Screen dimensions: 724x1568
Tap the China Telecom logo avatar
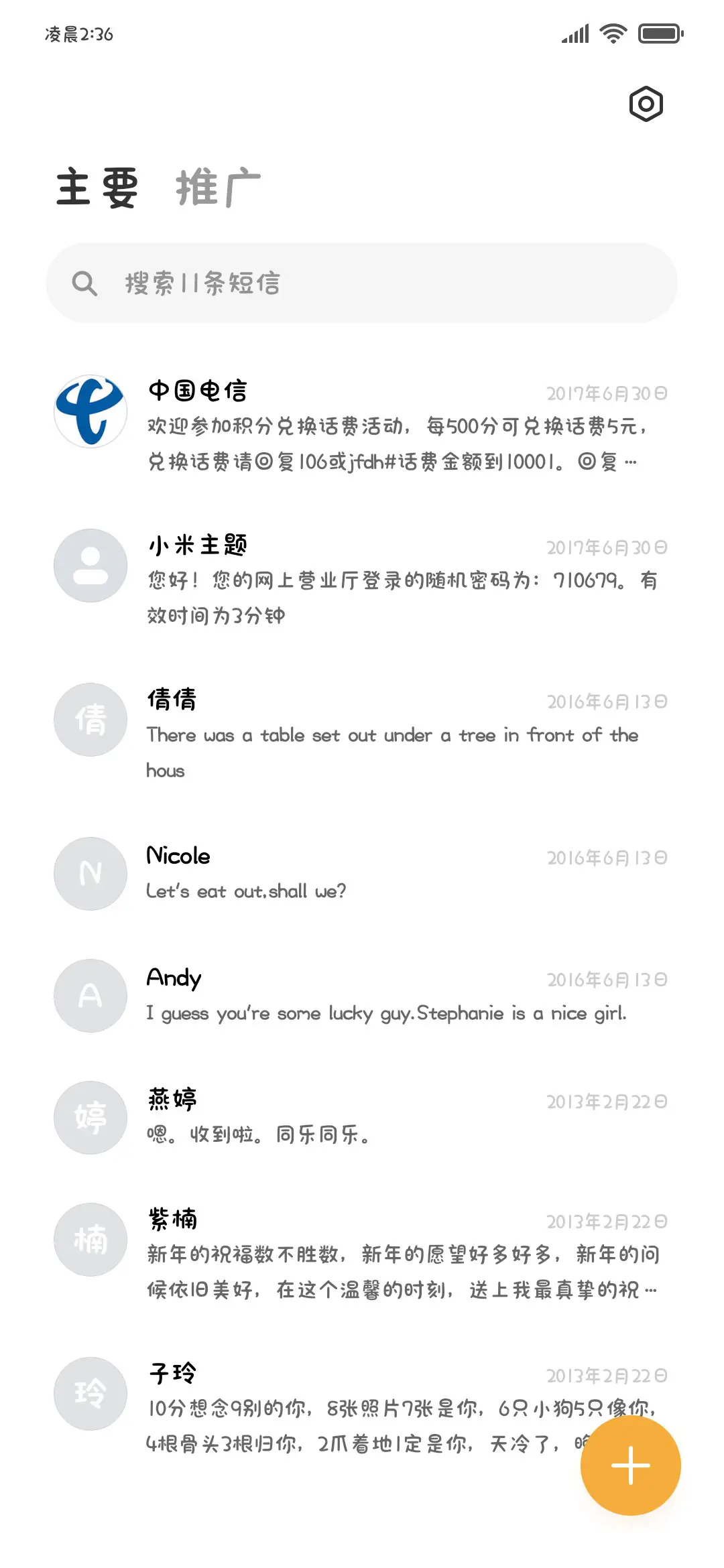pos(90,411)
